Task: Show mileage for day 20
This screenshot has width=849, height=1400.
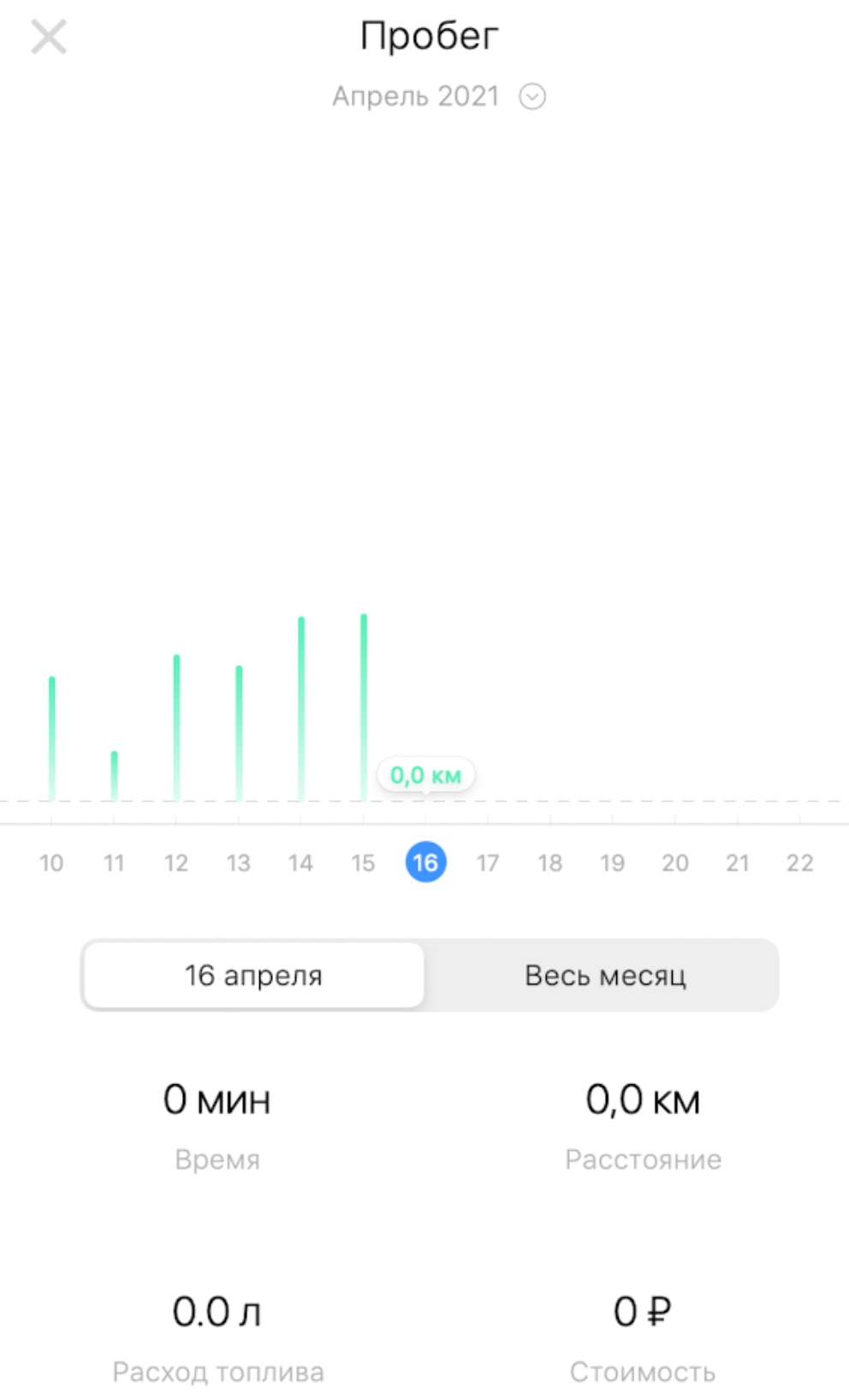Action: click(675, 863)
